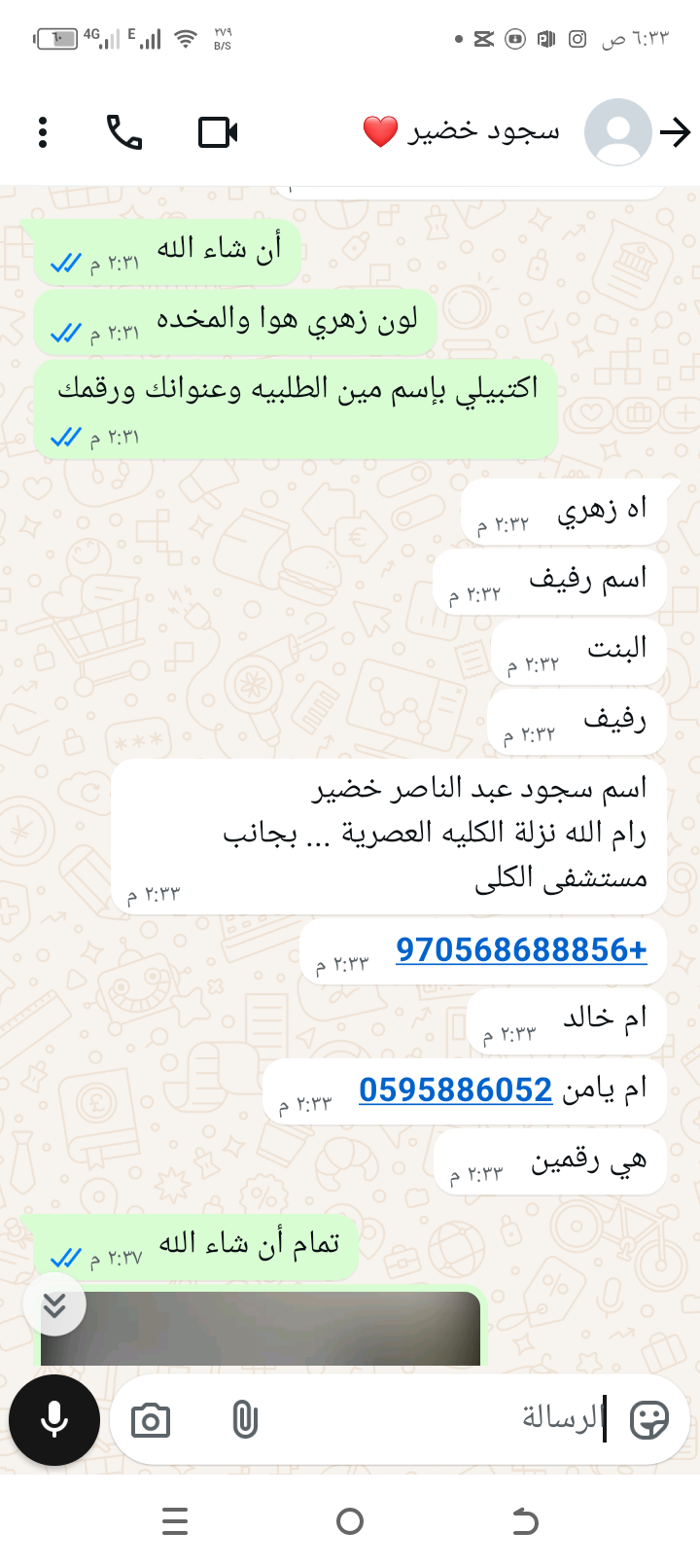The width and height of the screenshot is (700, 1568).
Task: Tap the phone link +970568688856
Action: click(521, 949)
